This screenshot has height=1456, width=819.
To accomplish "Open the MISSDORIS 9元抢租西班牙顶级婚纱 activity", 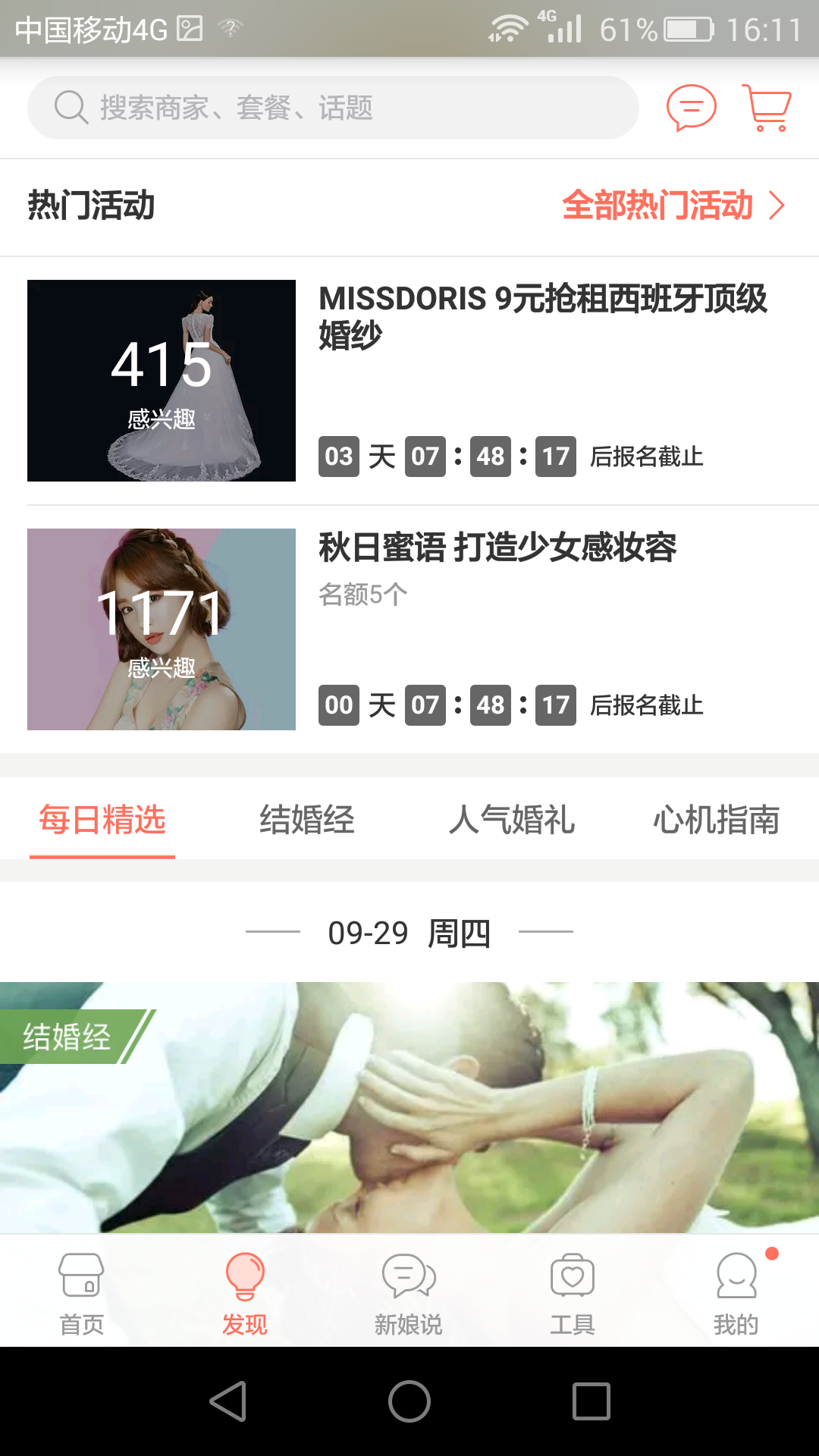I will (x=544, y=318).
